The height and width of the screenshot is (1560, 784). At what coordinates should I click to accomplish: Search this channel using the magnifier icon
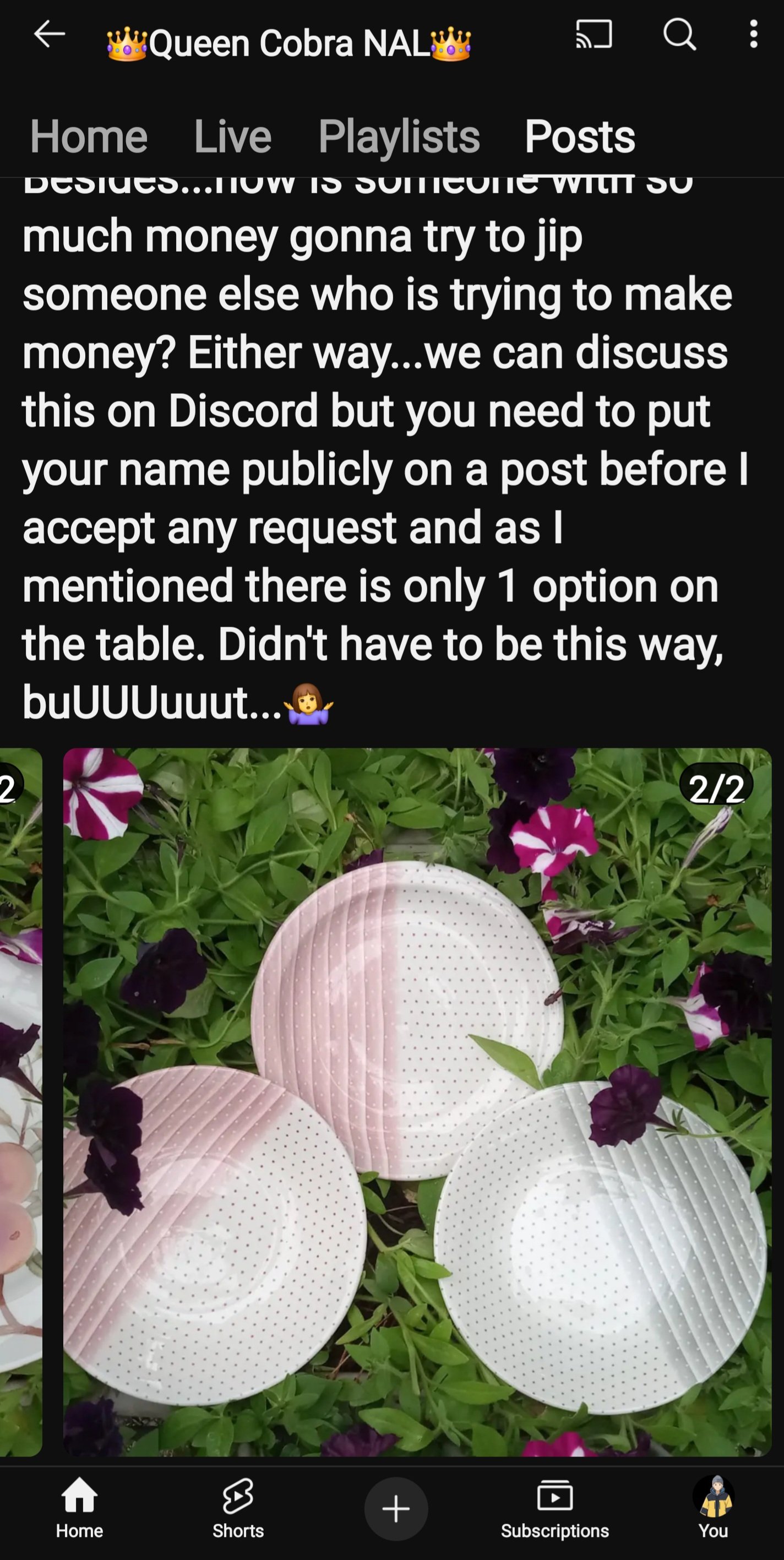tap(679, 34)
